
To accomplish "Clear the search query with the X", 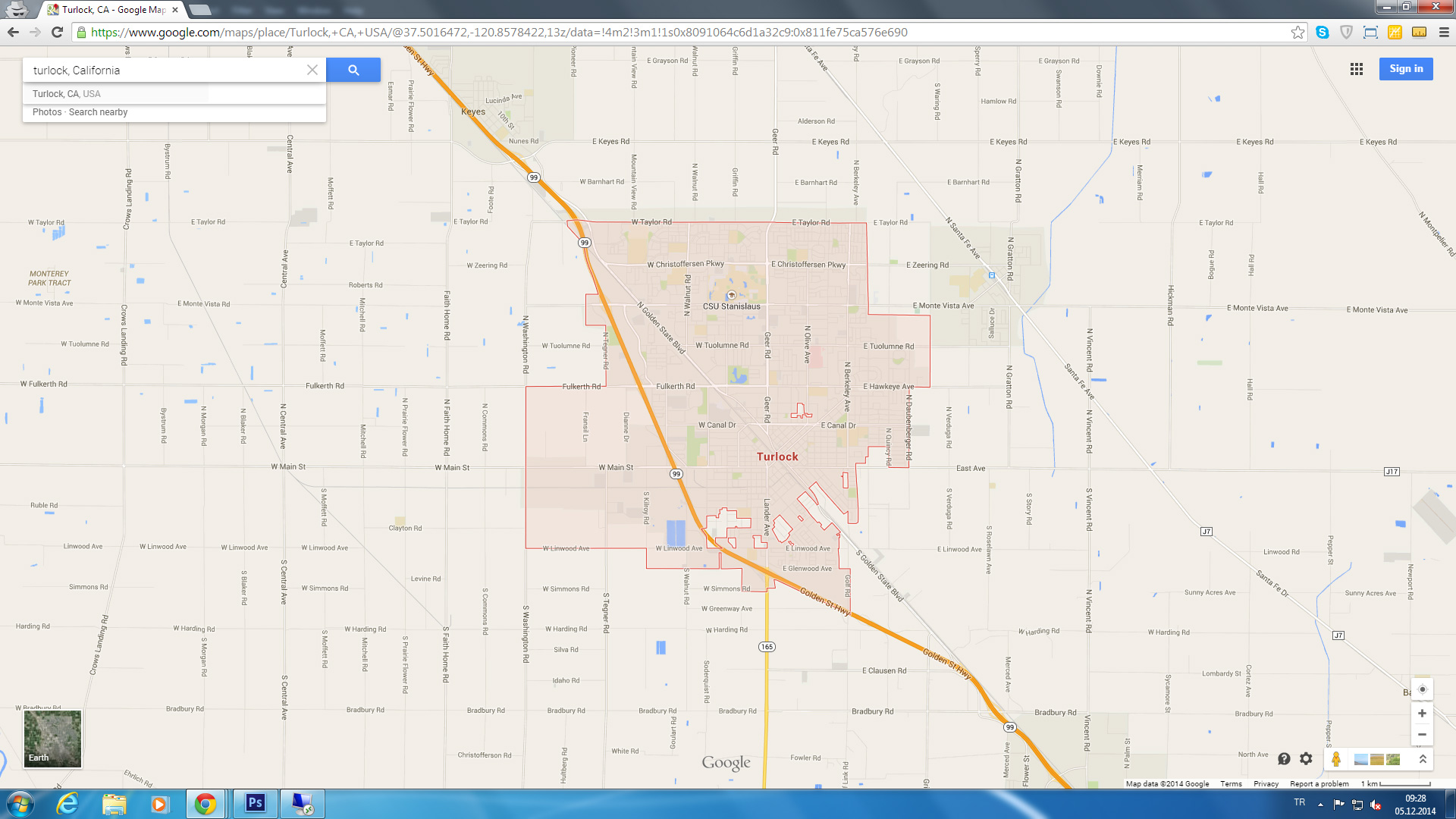I will [312, 70].
